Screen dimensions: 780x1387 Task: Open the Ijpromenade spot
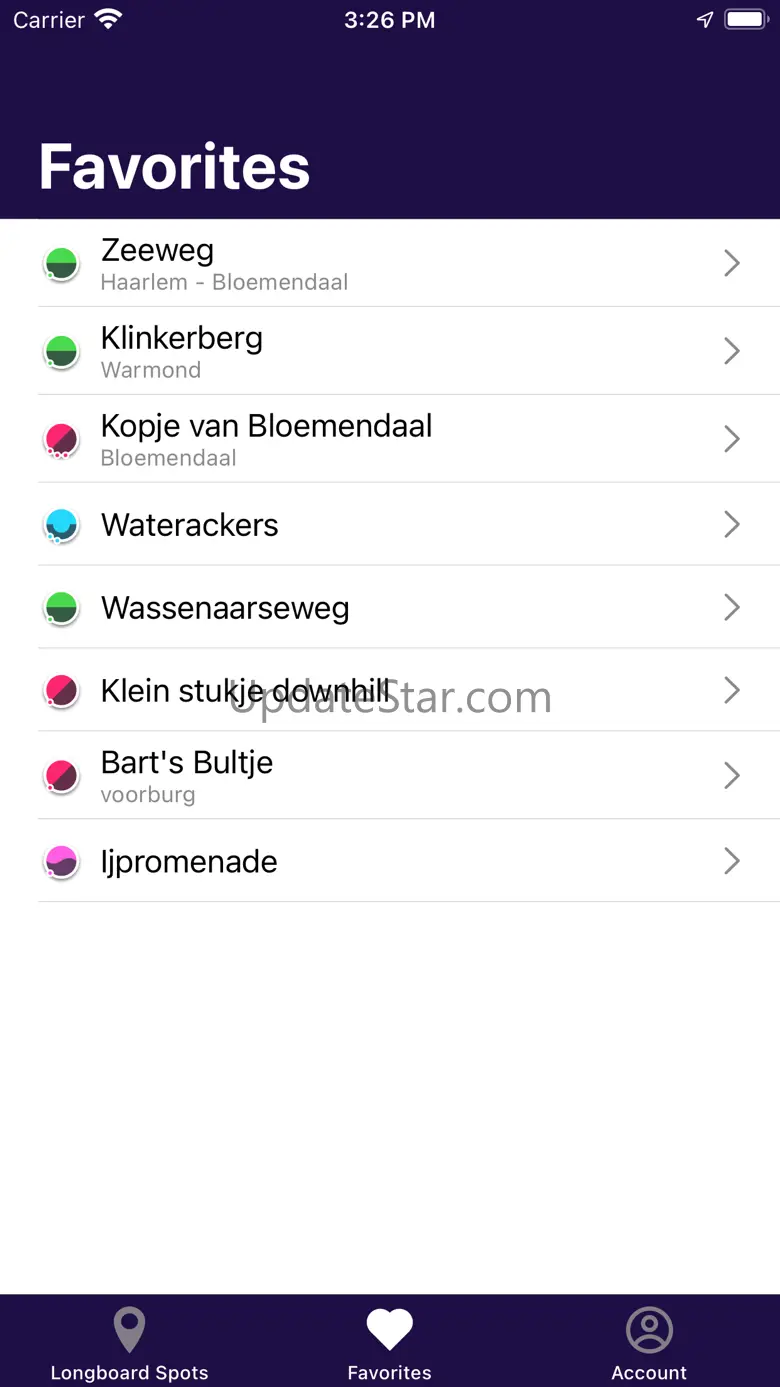click(390, 861)
